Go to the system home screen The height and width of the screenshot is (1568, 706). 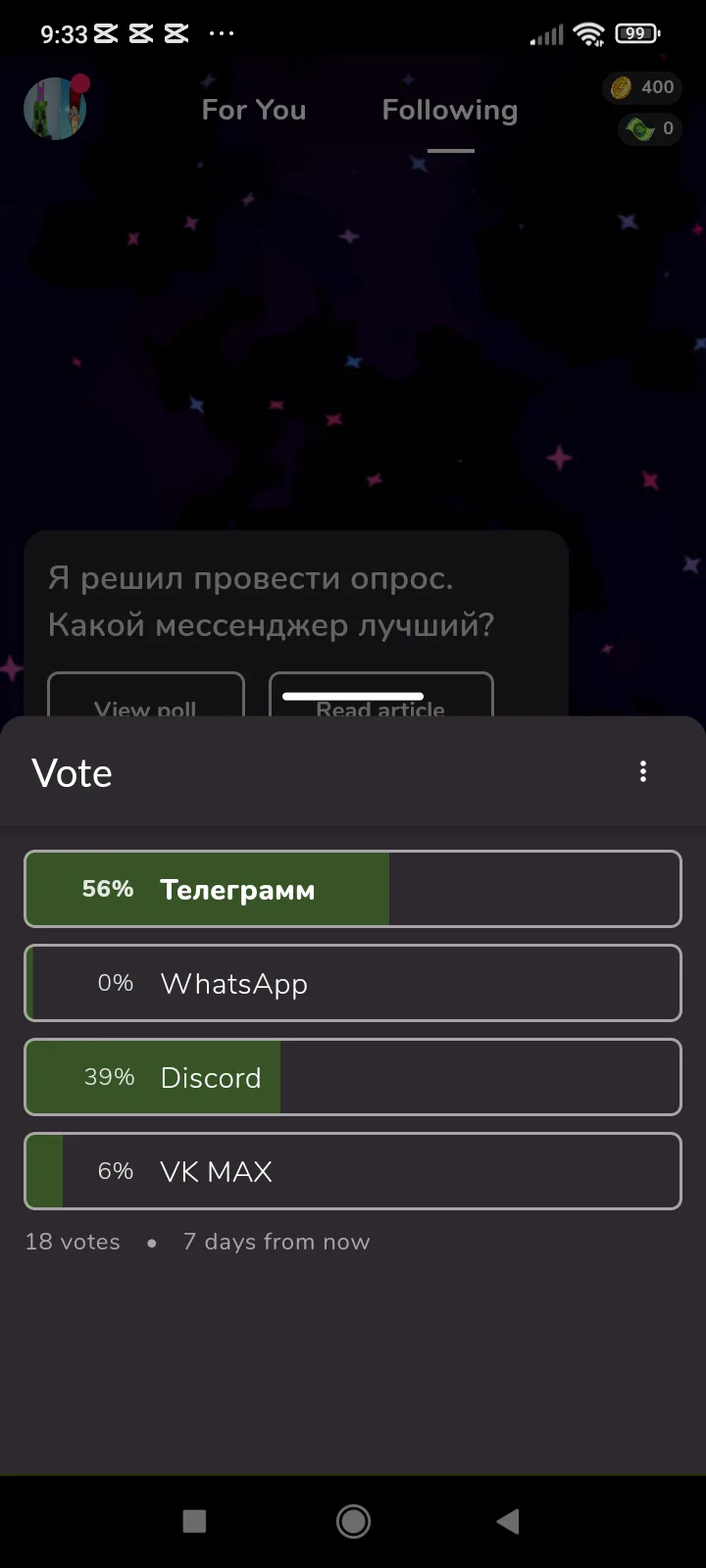tap(353, 1521)
